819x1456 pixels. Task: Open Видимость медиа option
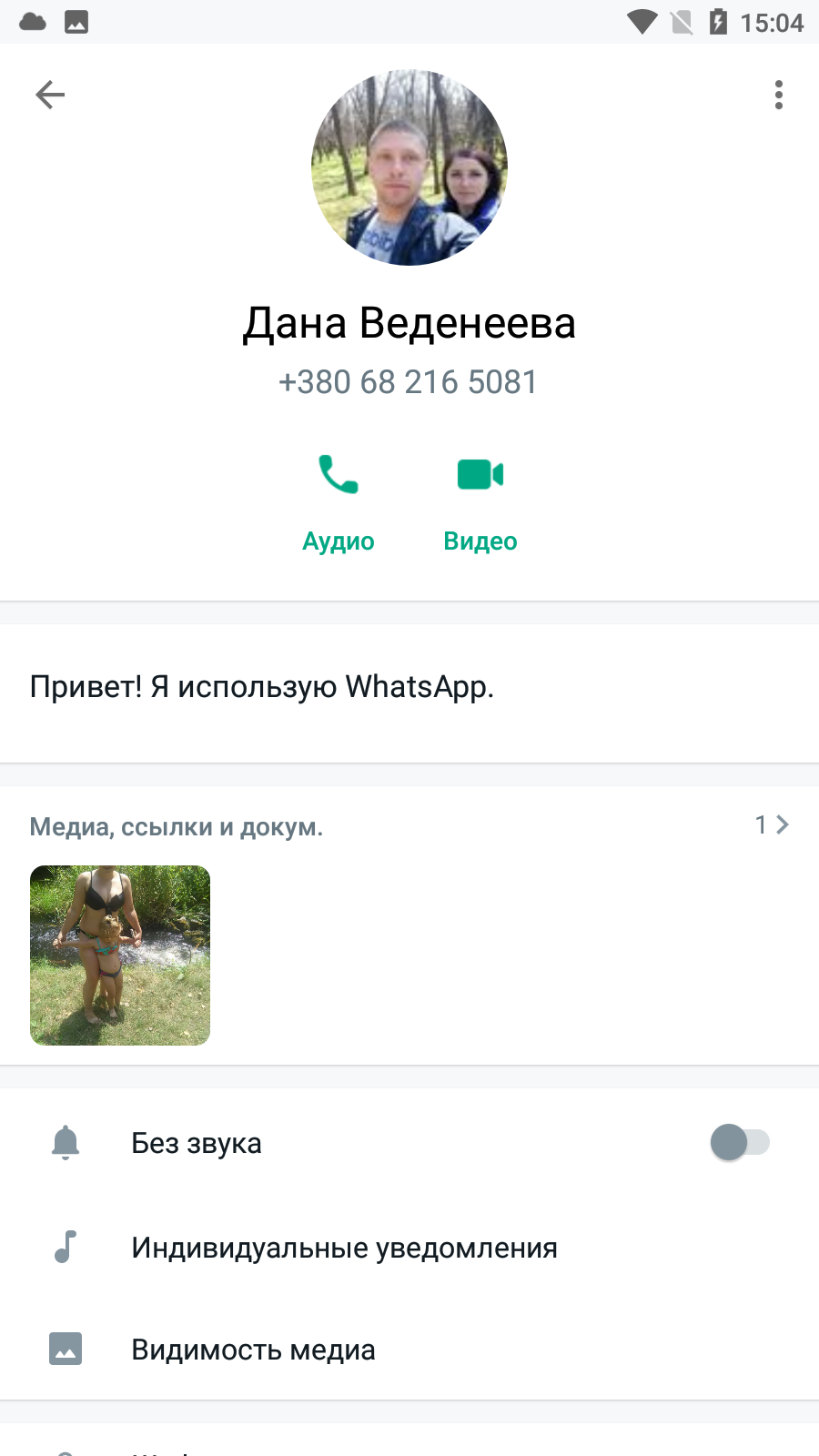(409, 1349)
